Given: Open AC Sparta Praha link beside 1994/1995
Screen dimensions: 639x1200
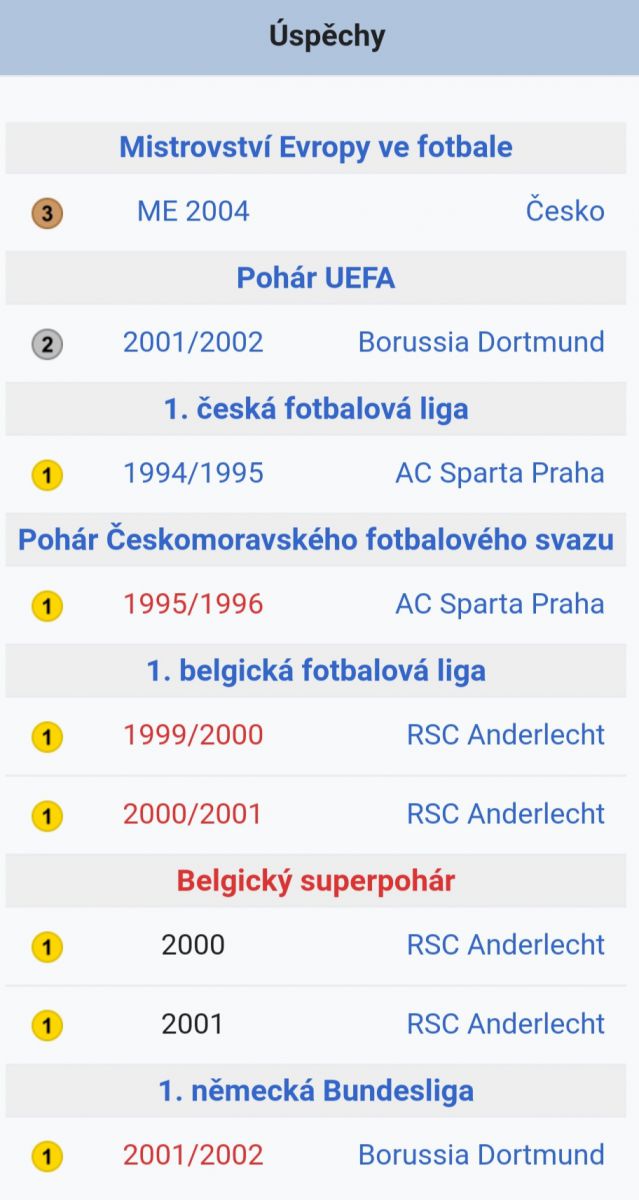Looking at the screenshot, I should coord(500,473).
